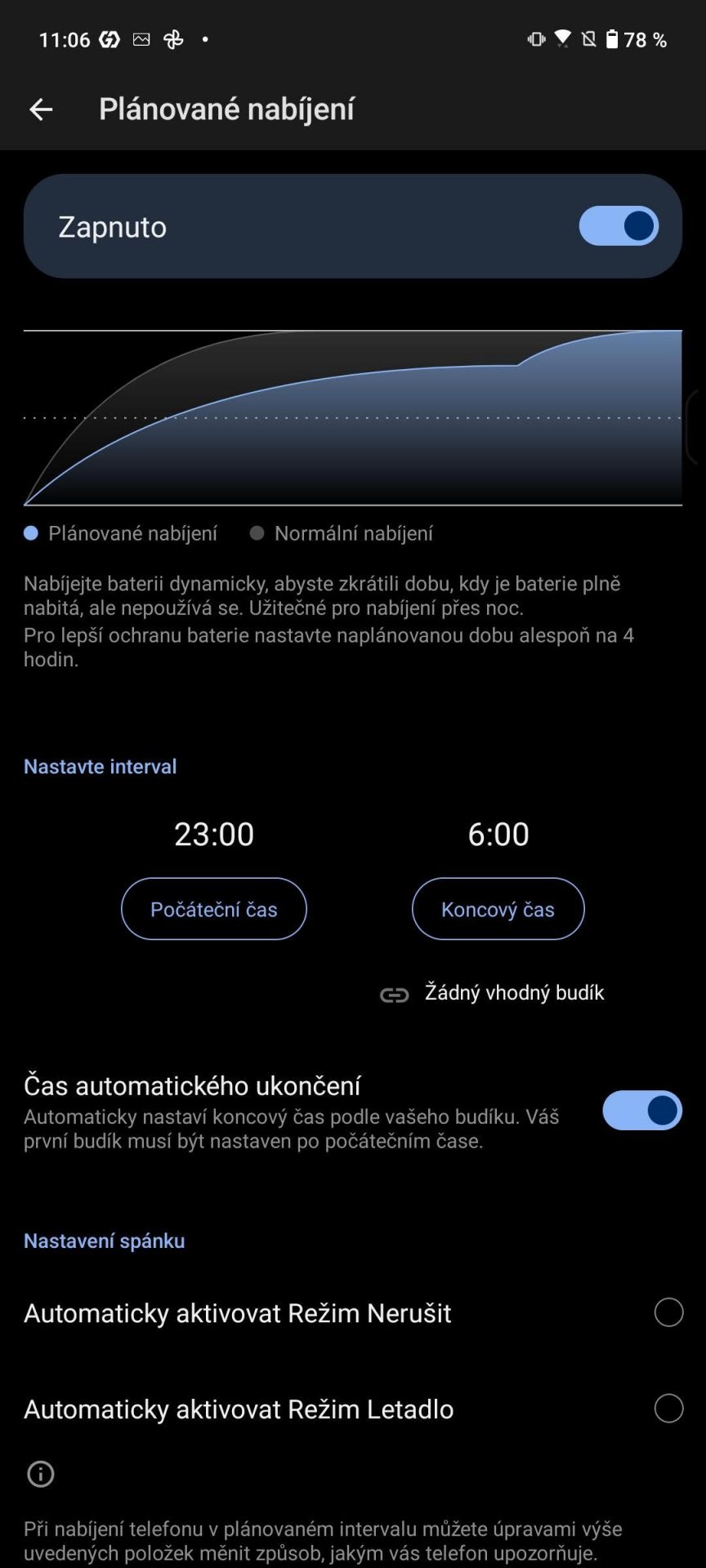
Task: Disable Čas automatického ukončení
Action: 642,1111
